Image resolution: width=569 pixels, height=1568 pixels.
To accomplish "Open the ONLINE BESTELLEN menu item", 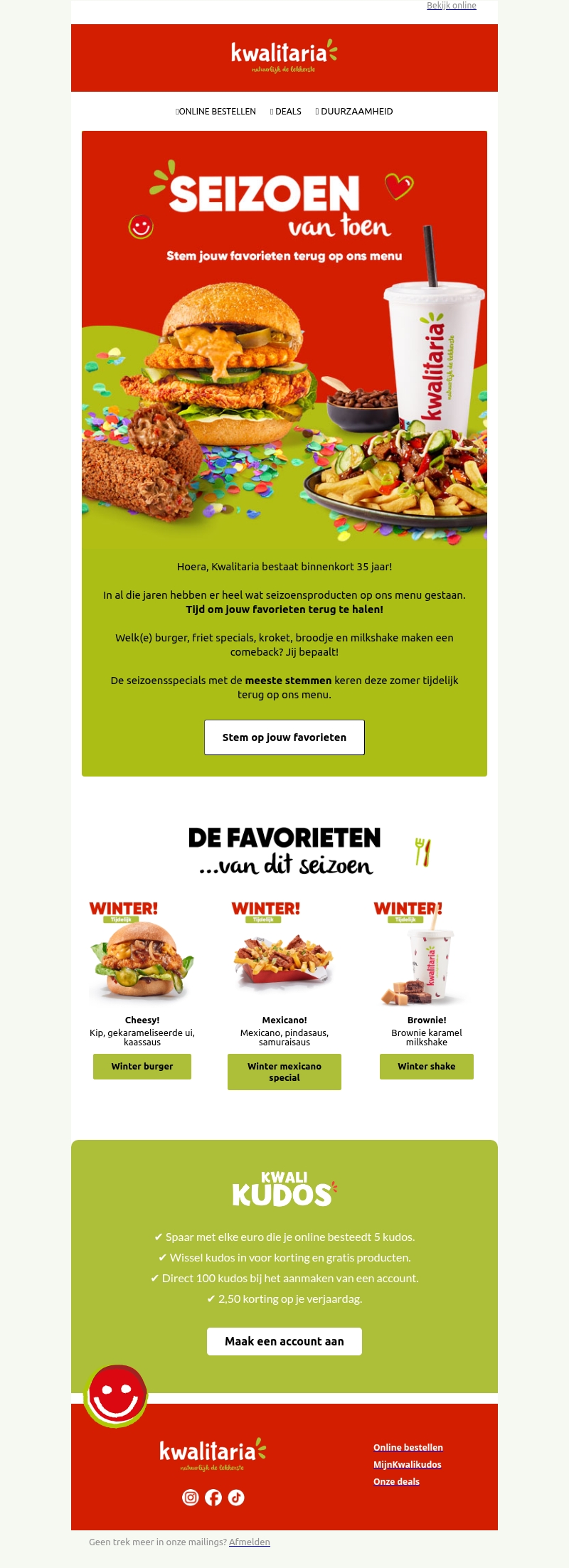I will pyautogui.click(x=216, y=112).
